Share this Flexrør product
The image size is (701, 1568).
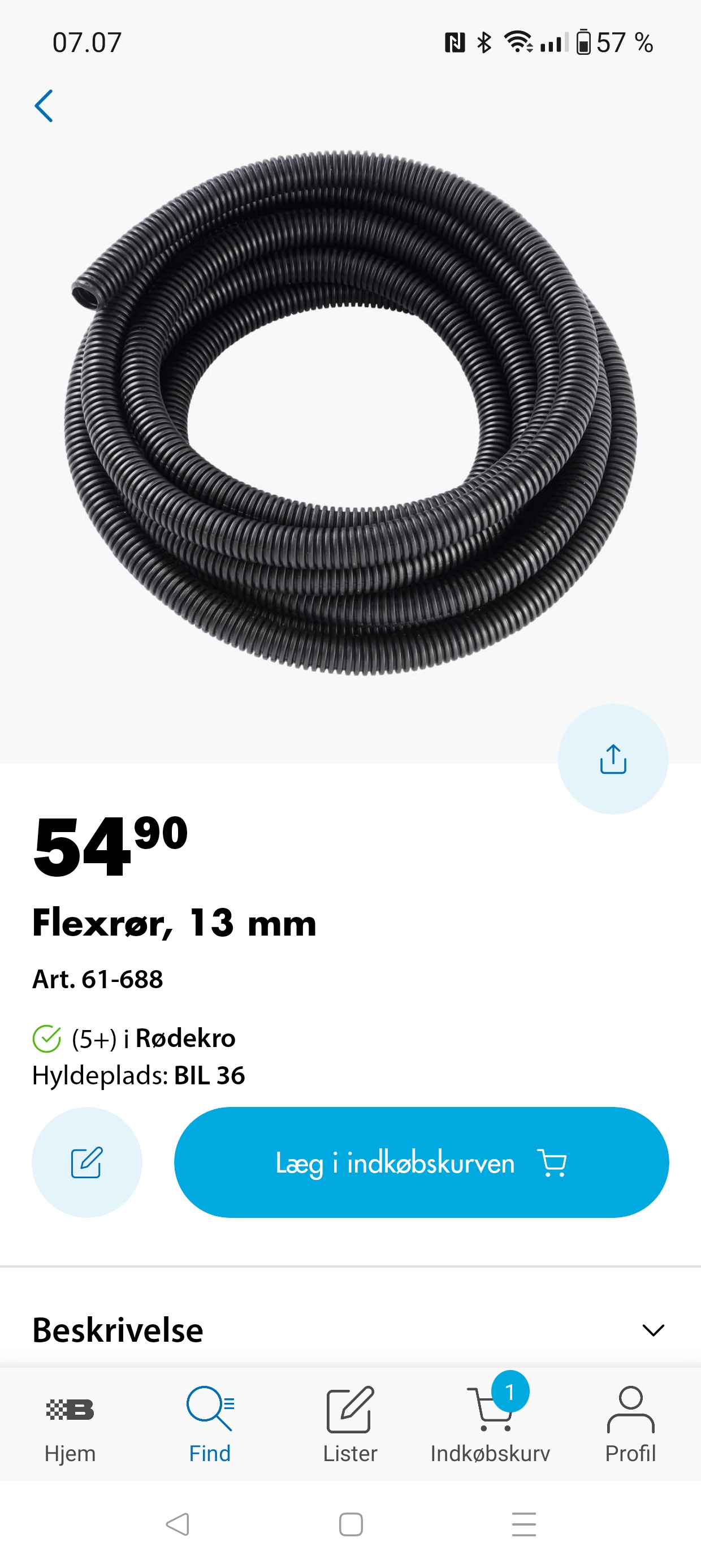613,759
